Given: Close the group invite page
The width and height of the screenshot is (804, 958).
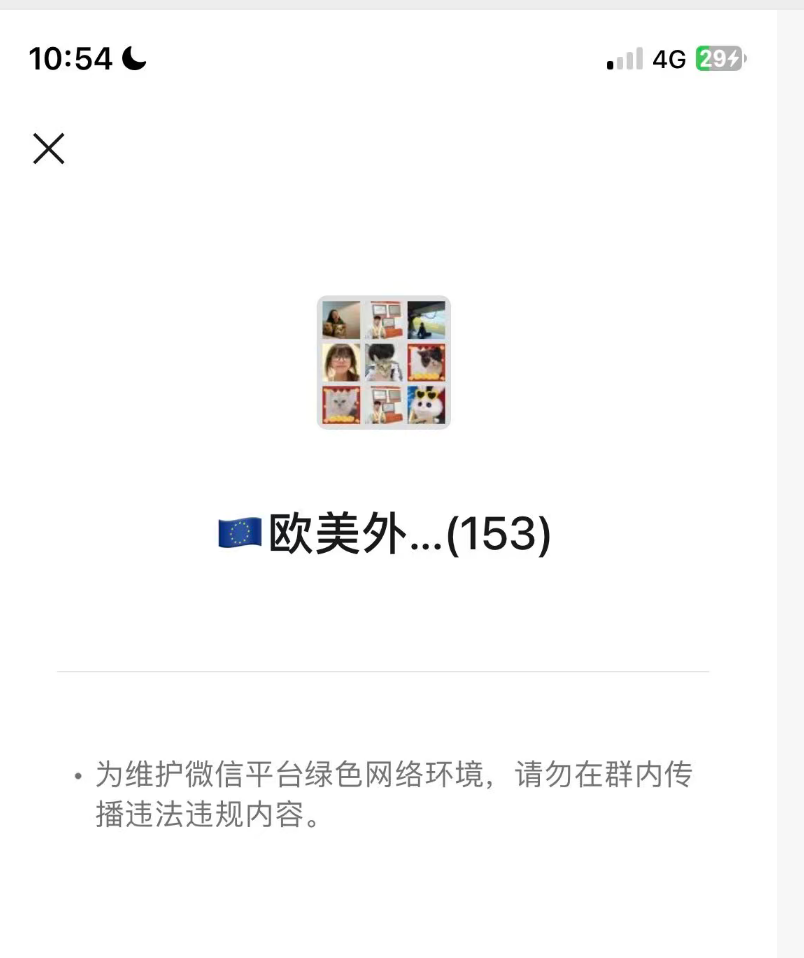Looking at the screenshot, I should click(x=48, y=148).
